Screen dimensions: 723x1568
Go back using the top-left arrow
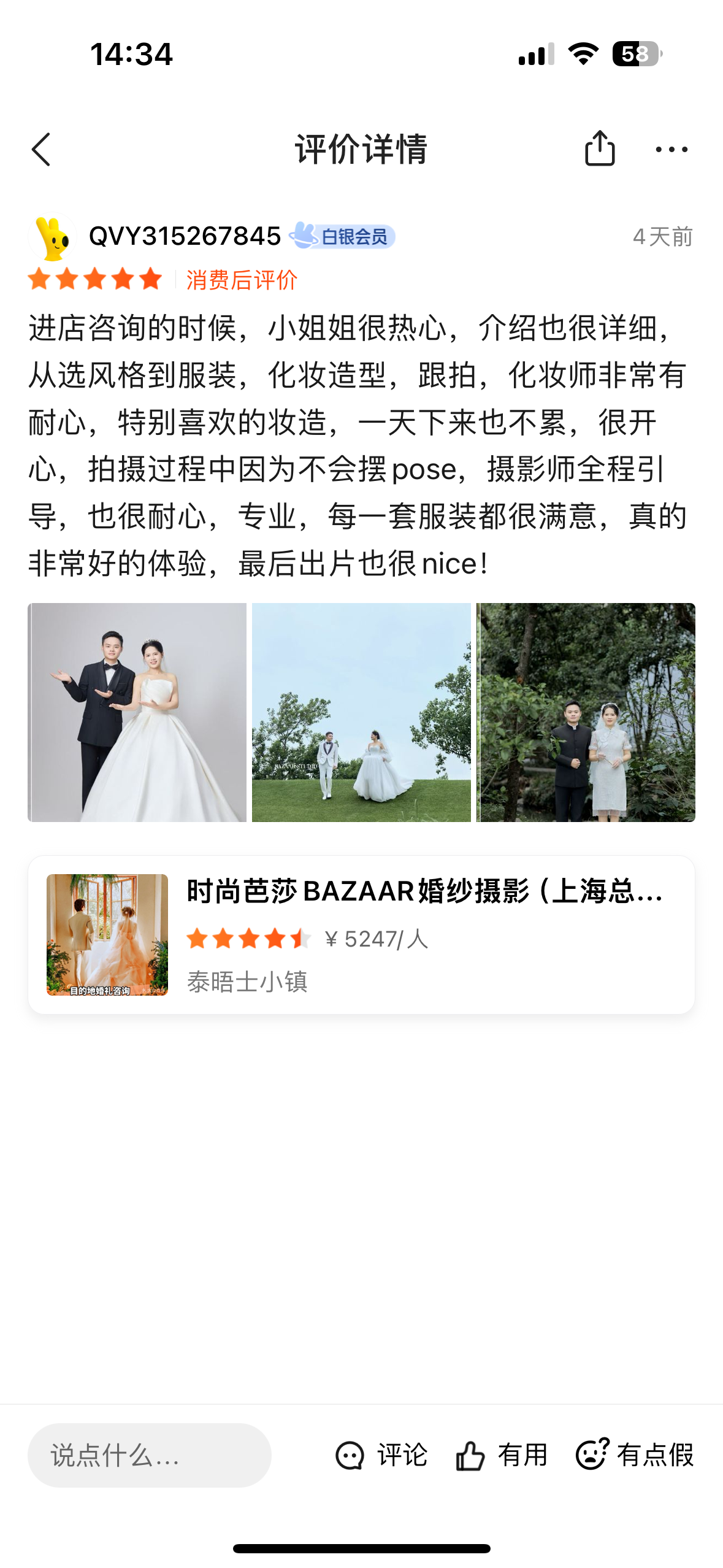41,150
